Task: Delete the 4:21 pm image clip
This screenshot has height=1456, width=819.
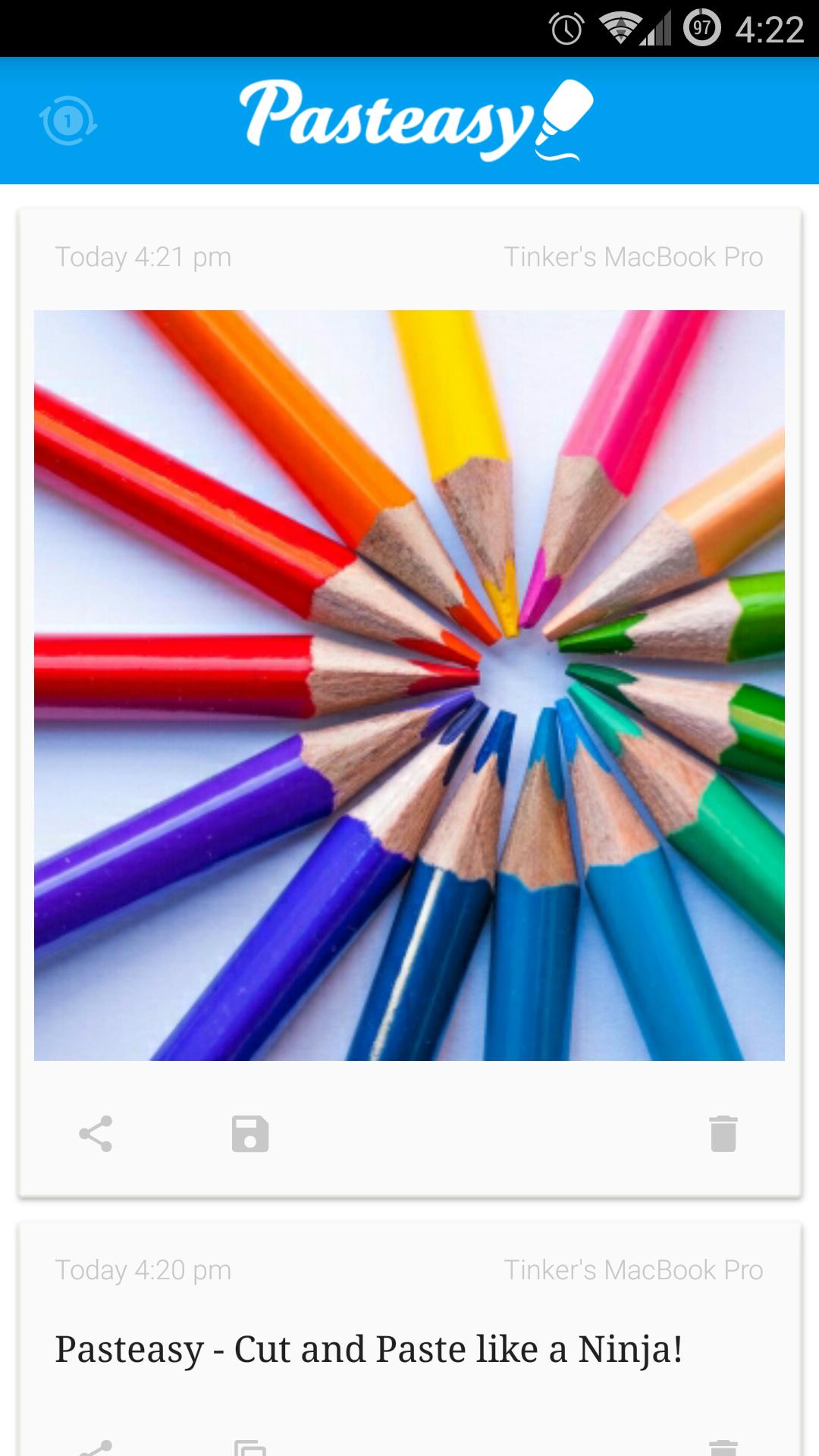Action: [723, 1134]
